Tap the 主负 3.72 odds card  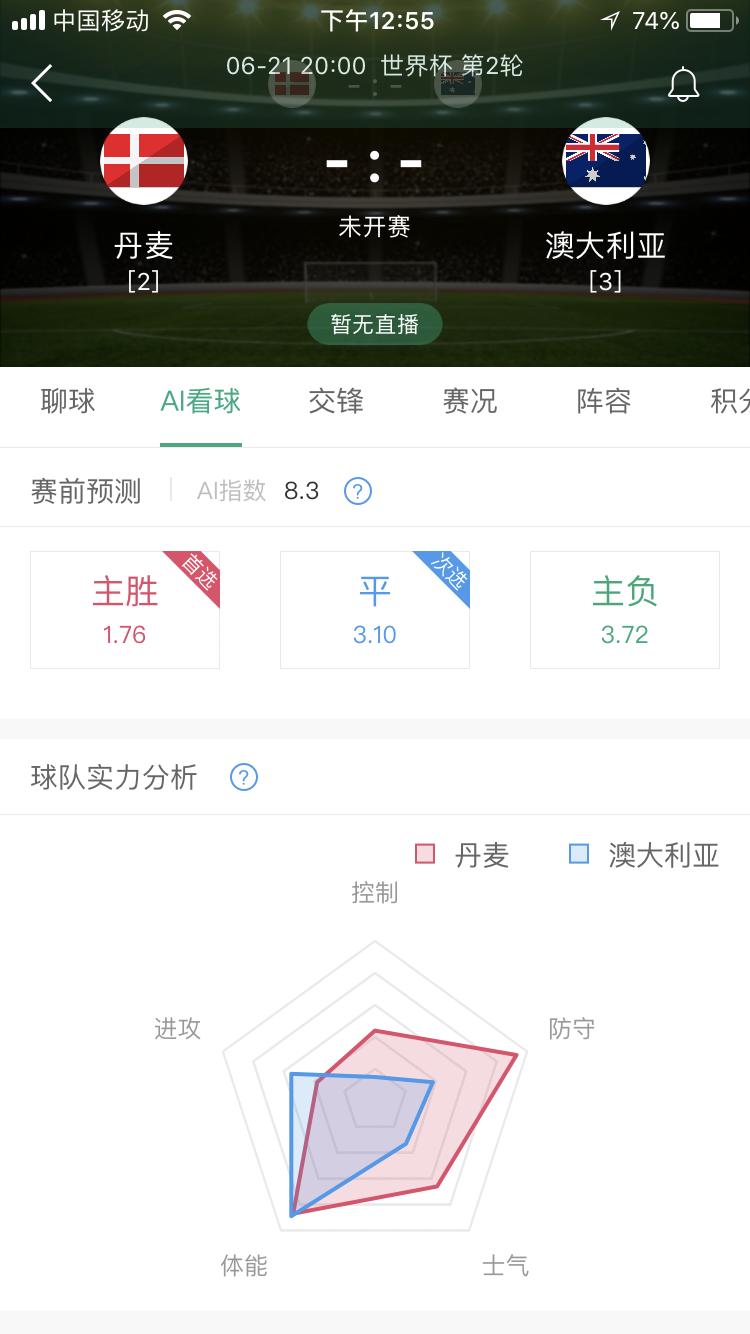[624, 609]
